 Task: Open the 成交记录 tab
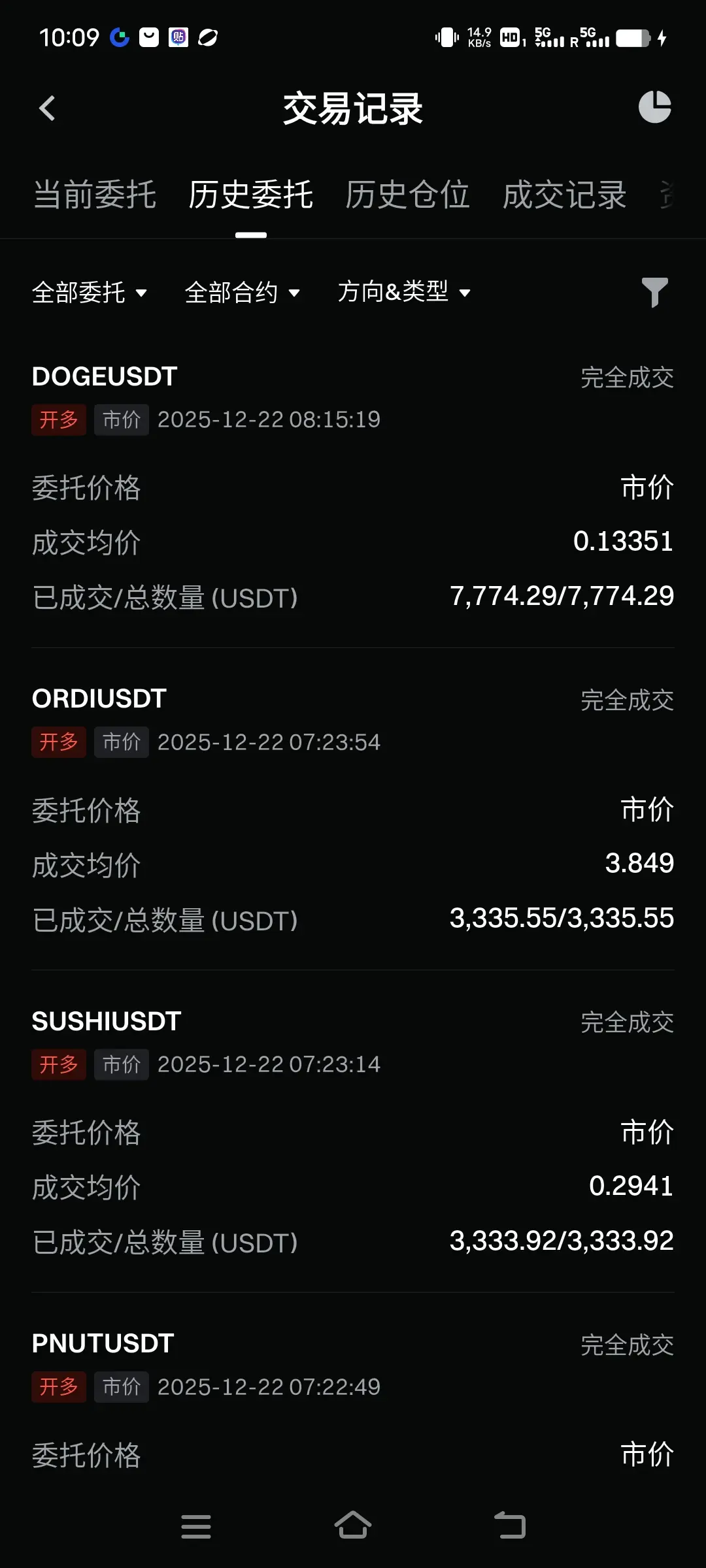point(564,195)
